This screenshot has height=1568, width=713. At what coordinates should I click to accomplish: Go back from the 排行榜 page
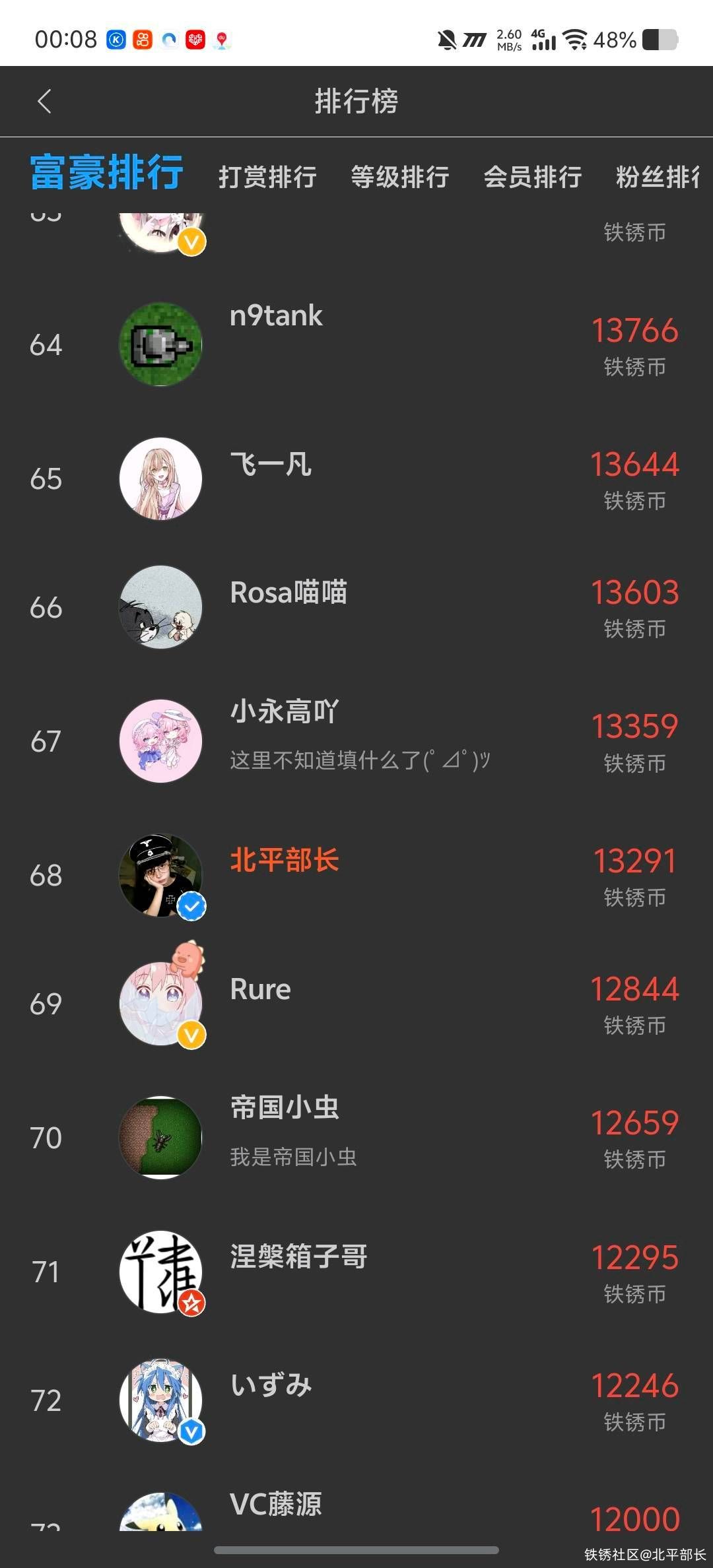tap(45, 102)
